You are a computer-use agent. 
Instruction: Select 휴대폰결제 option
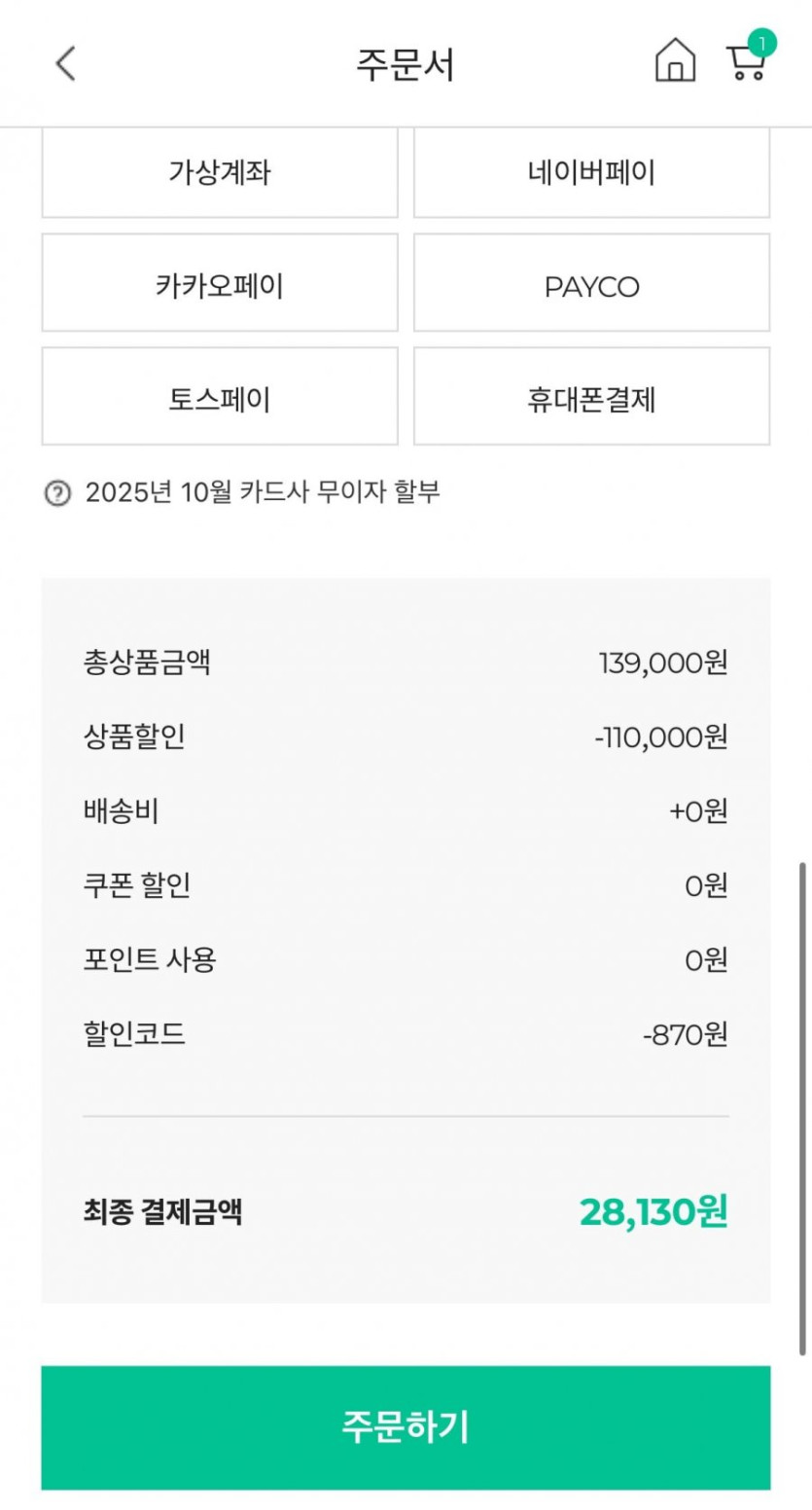[x=591, y=399]
